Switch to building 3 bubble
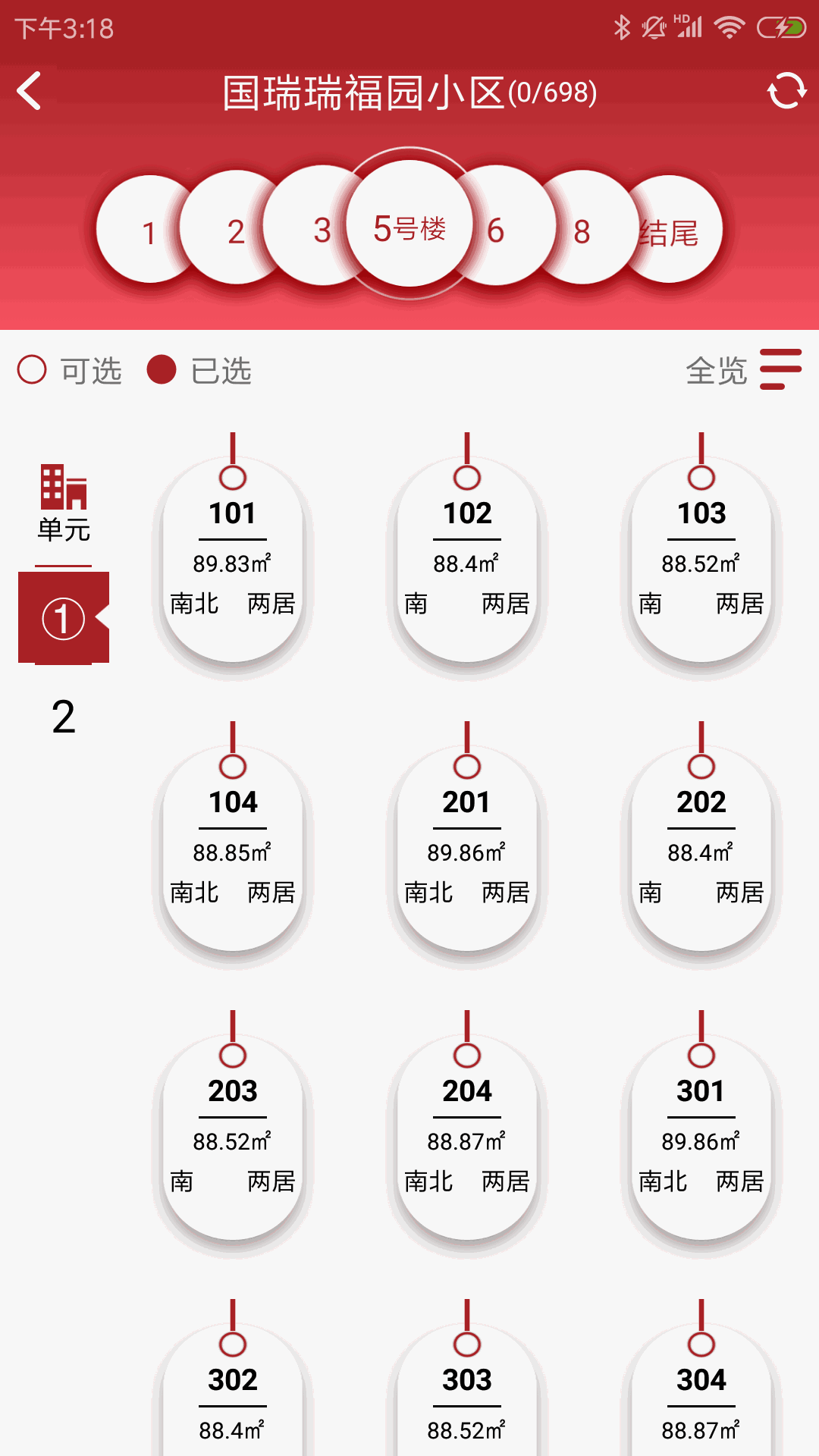Image resolution: width=819 pixels, height=1456 pixels. click(322, 231)
